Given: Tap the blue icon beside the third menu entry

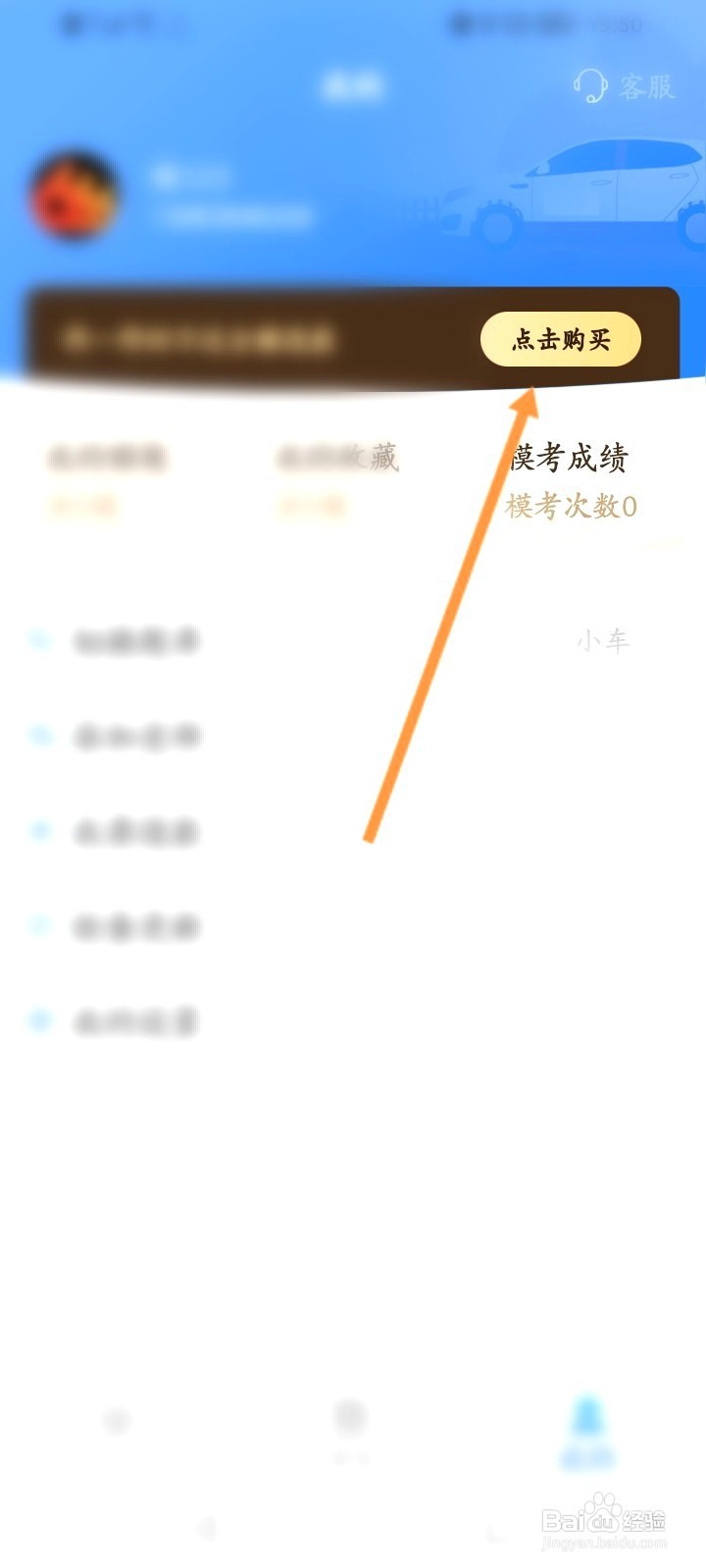Looking at the screenshot, I should click(x=39, y=831).
